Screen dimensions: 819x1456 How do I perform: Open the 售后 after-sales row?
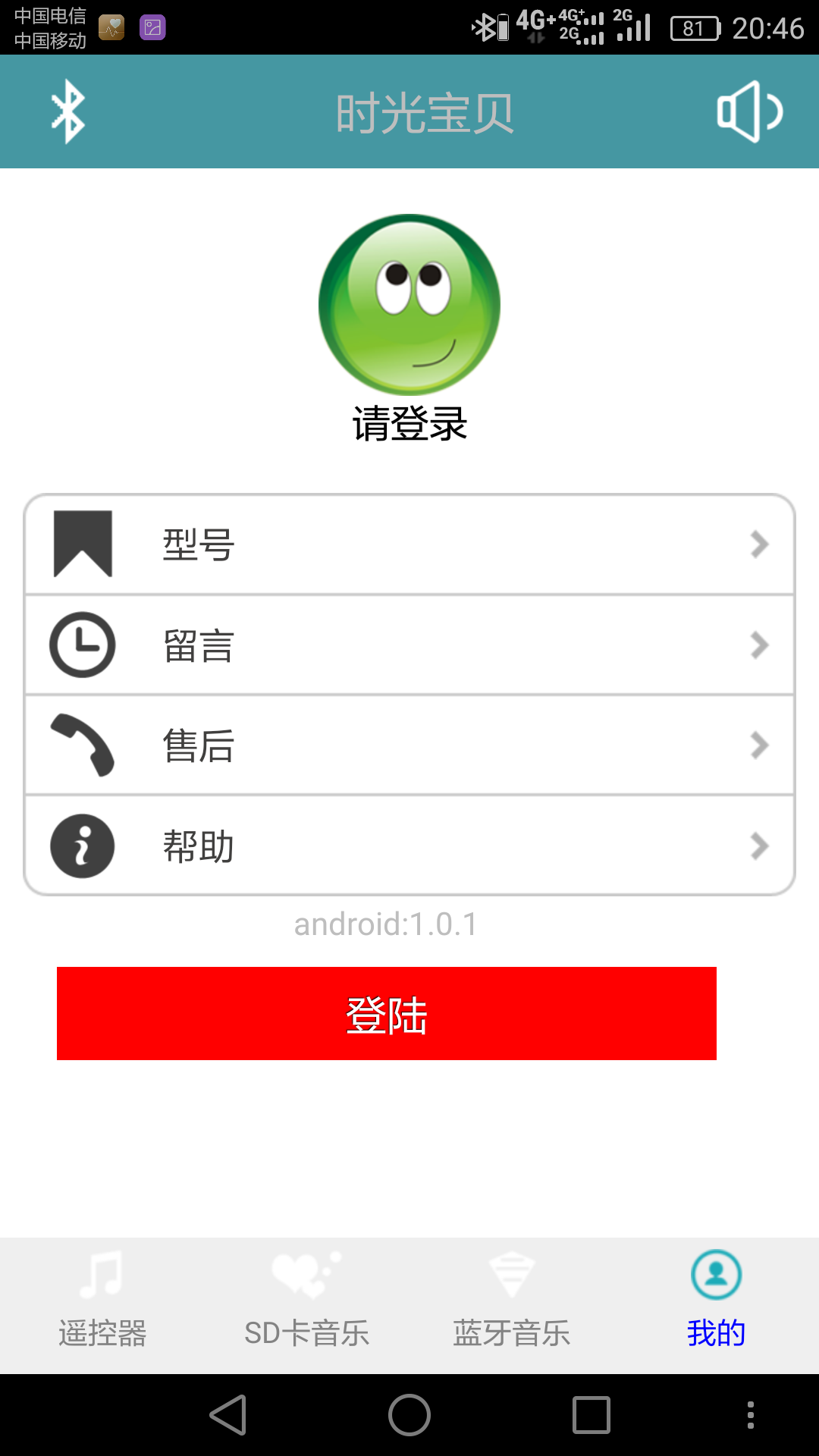[x=409, y=745]
